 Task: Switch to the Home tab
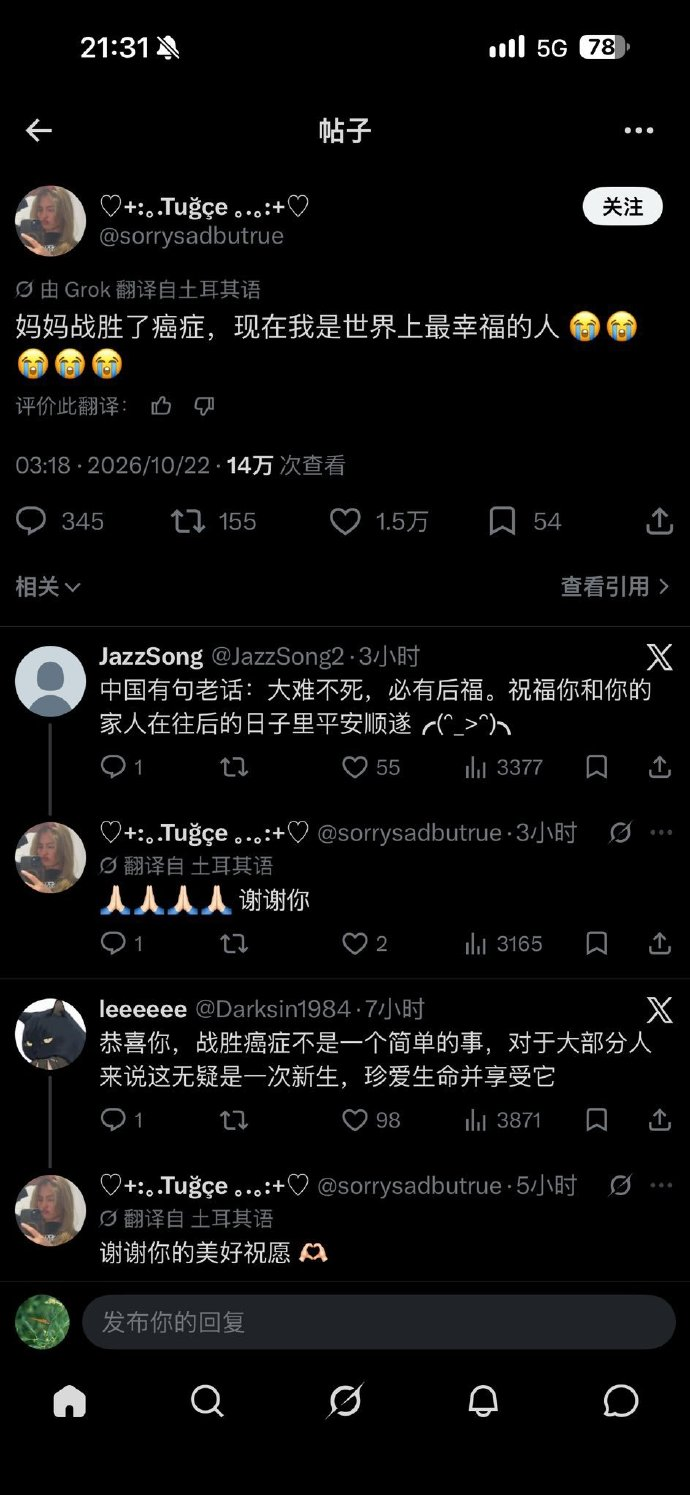[x=69, y=1401]
